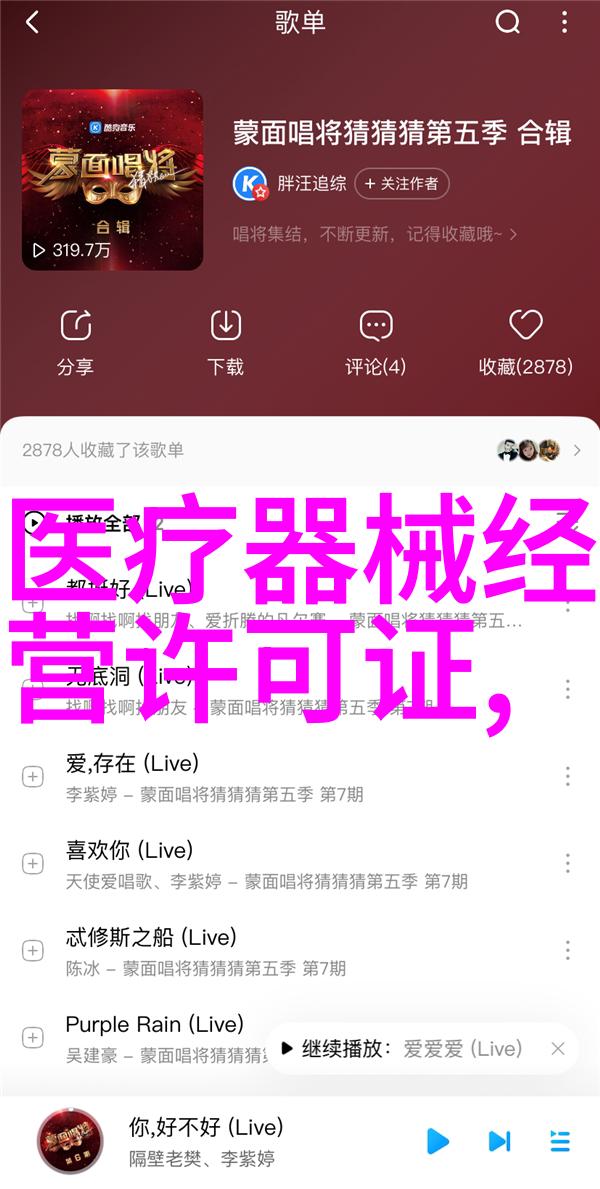Add 爱,存在 (Live) with its plus icon
This screenshot has width=600, height=1189.
coord(33,776)
